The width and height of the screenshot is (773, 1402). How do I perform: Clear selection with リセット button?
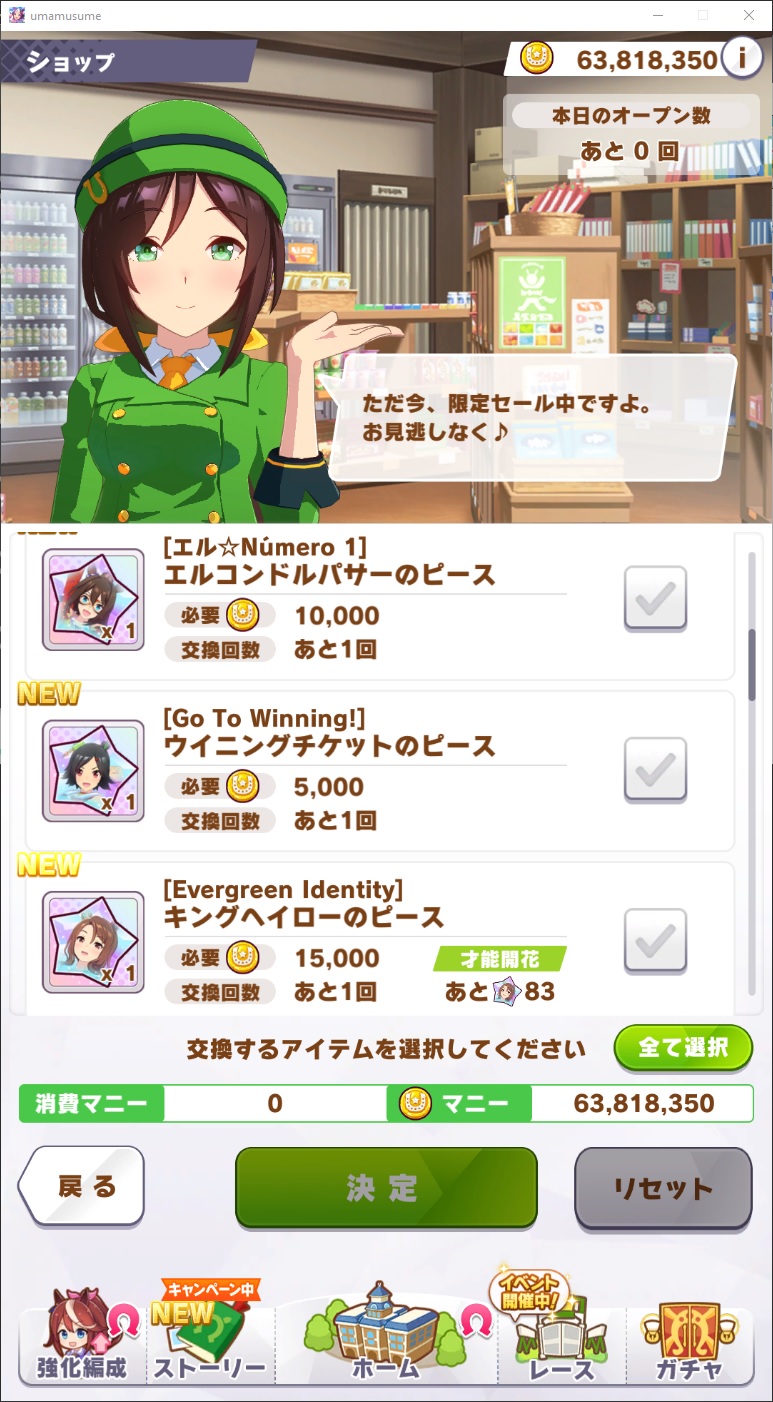pyautogui.click(x=663, y=1188)
